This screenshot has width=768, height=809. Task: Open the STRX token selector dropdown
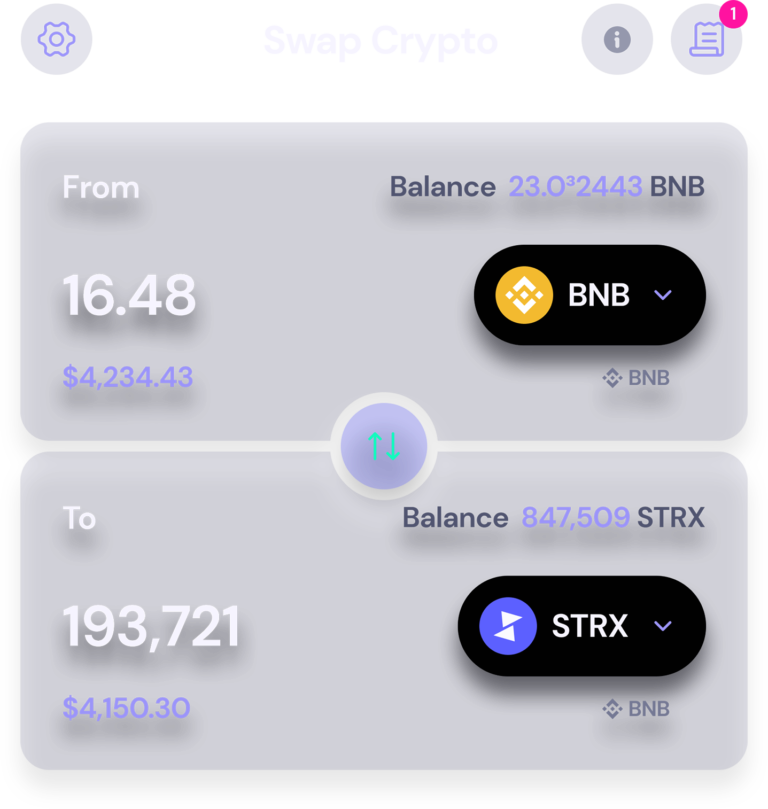pyautogui.click(x=581, y=625)
